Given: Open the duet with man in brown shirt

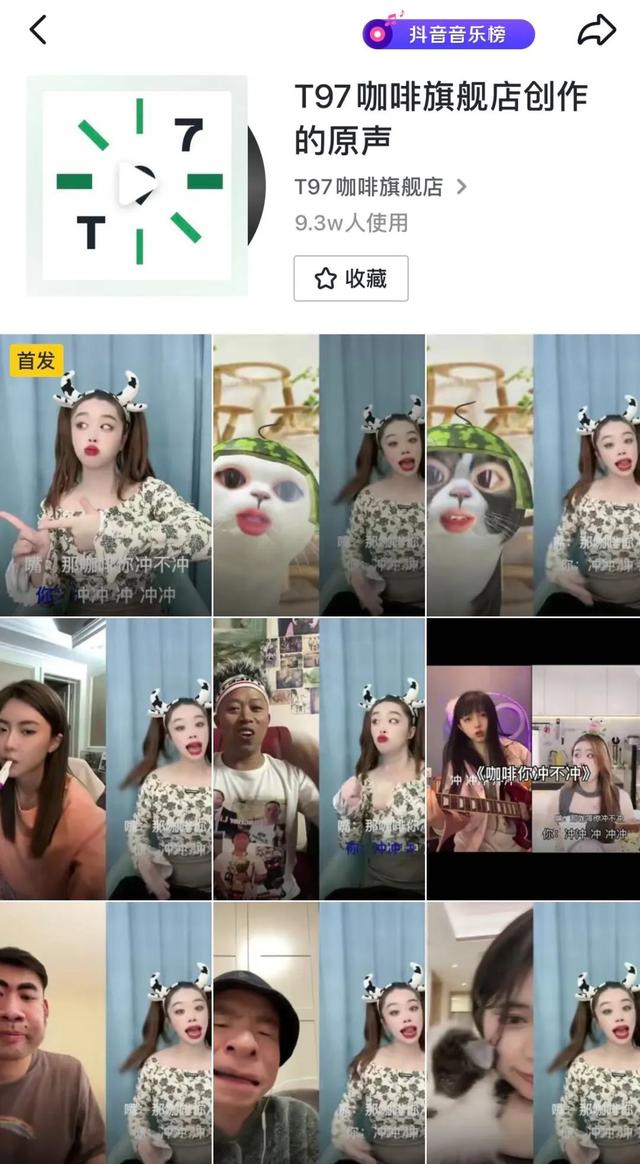Looking at the screenshot, I should pos(106,1032).
